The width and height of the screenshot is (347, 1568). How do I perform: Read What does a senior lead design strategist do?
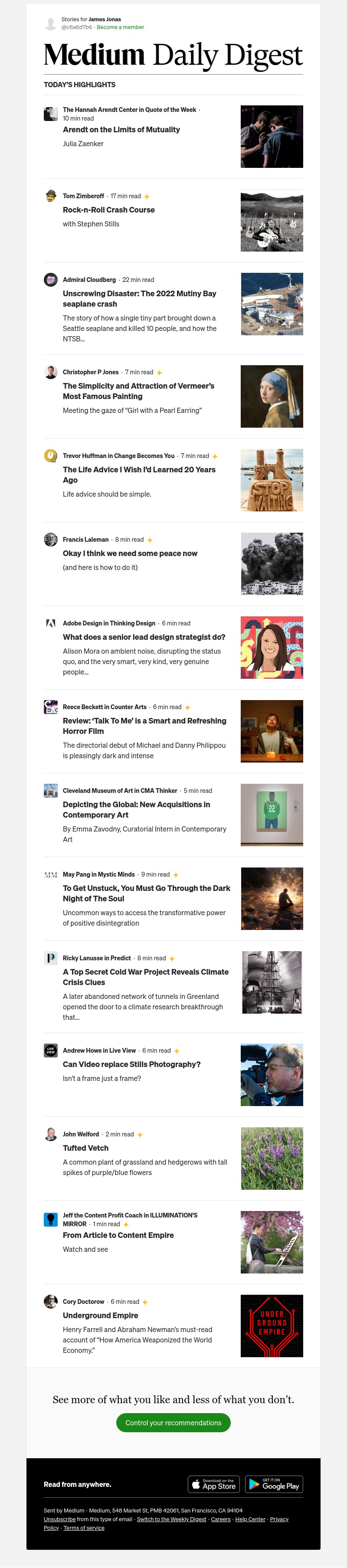coord(144,637)
